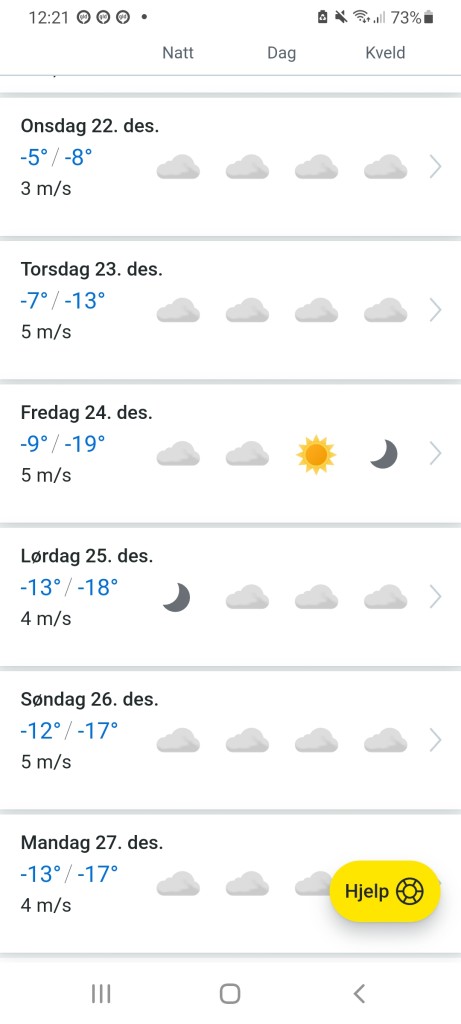Go back using the system back button
This screenshot has width=461, height=1024.
(359, 993)
